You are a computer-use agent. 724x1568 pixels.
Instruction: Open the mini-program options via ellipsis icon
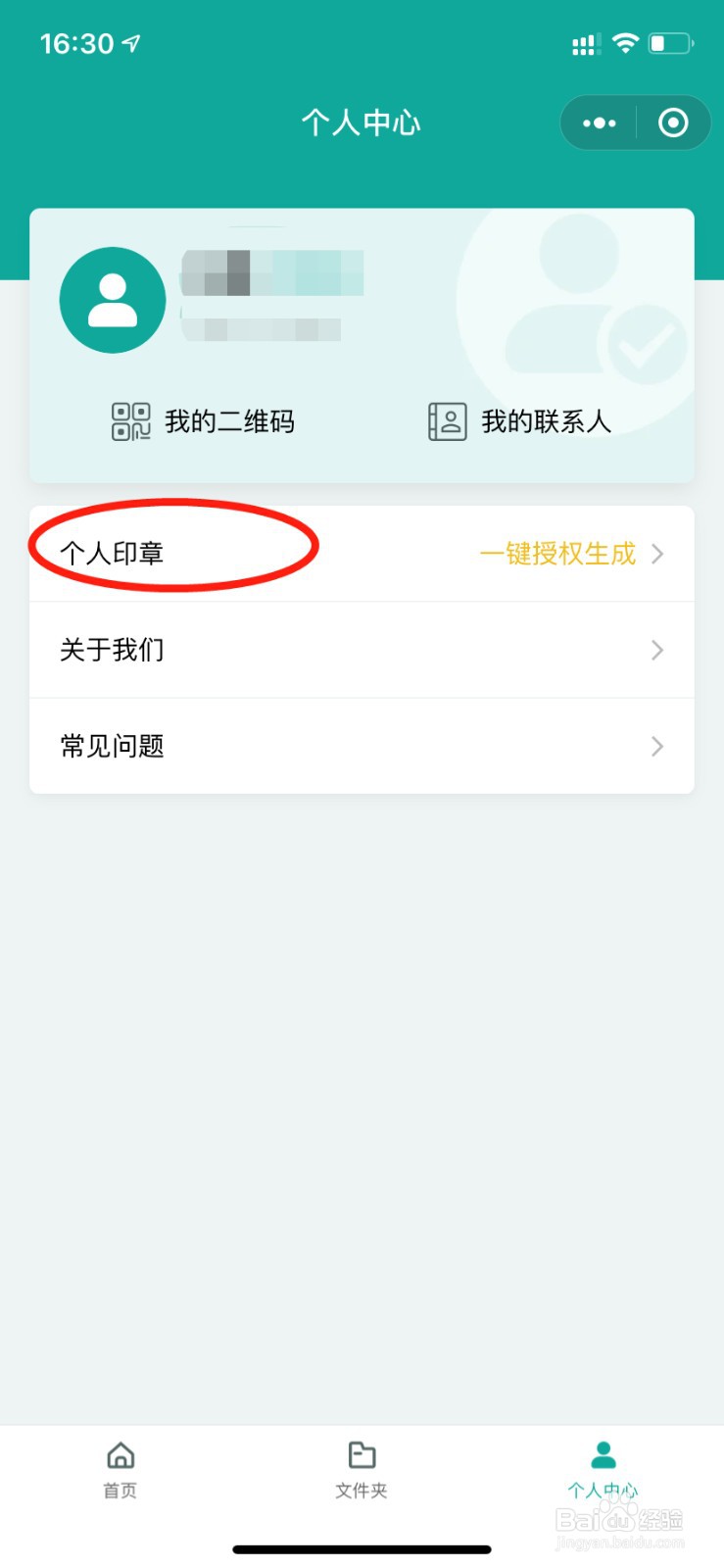pos(598,122)
